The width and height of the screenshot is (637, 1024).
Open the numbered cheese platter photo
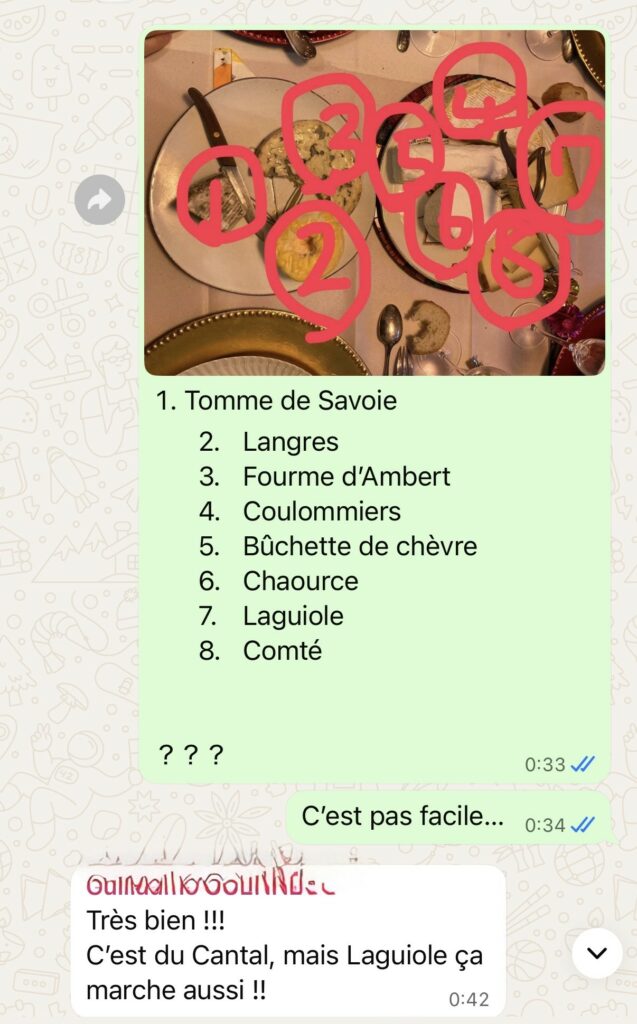[374, 202]
